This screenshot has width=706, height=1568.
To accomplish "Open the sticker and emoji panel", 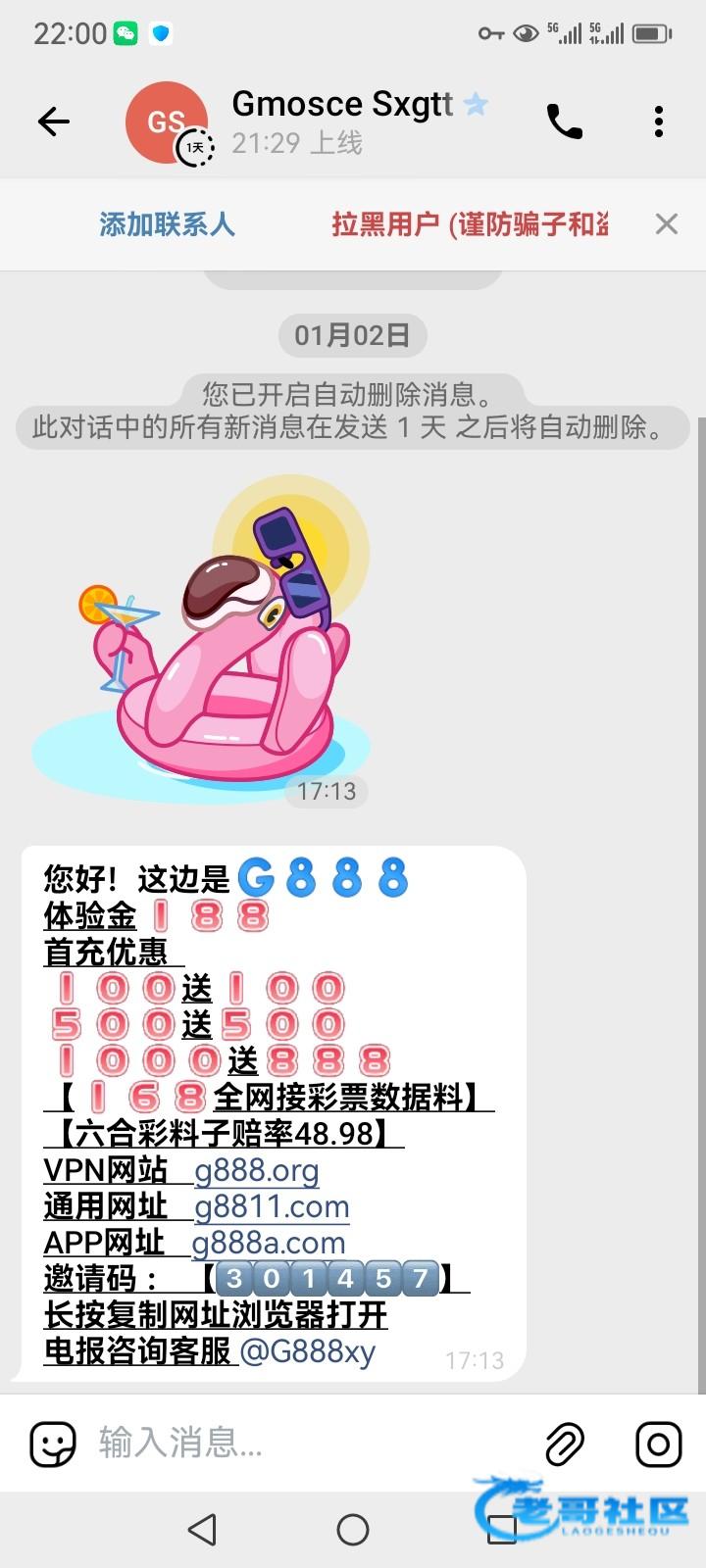I will point(53,1444).
